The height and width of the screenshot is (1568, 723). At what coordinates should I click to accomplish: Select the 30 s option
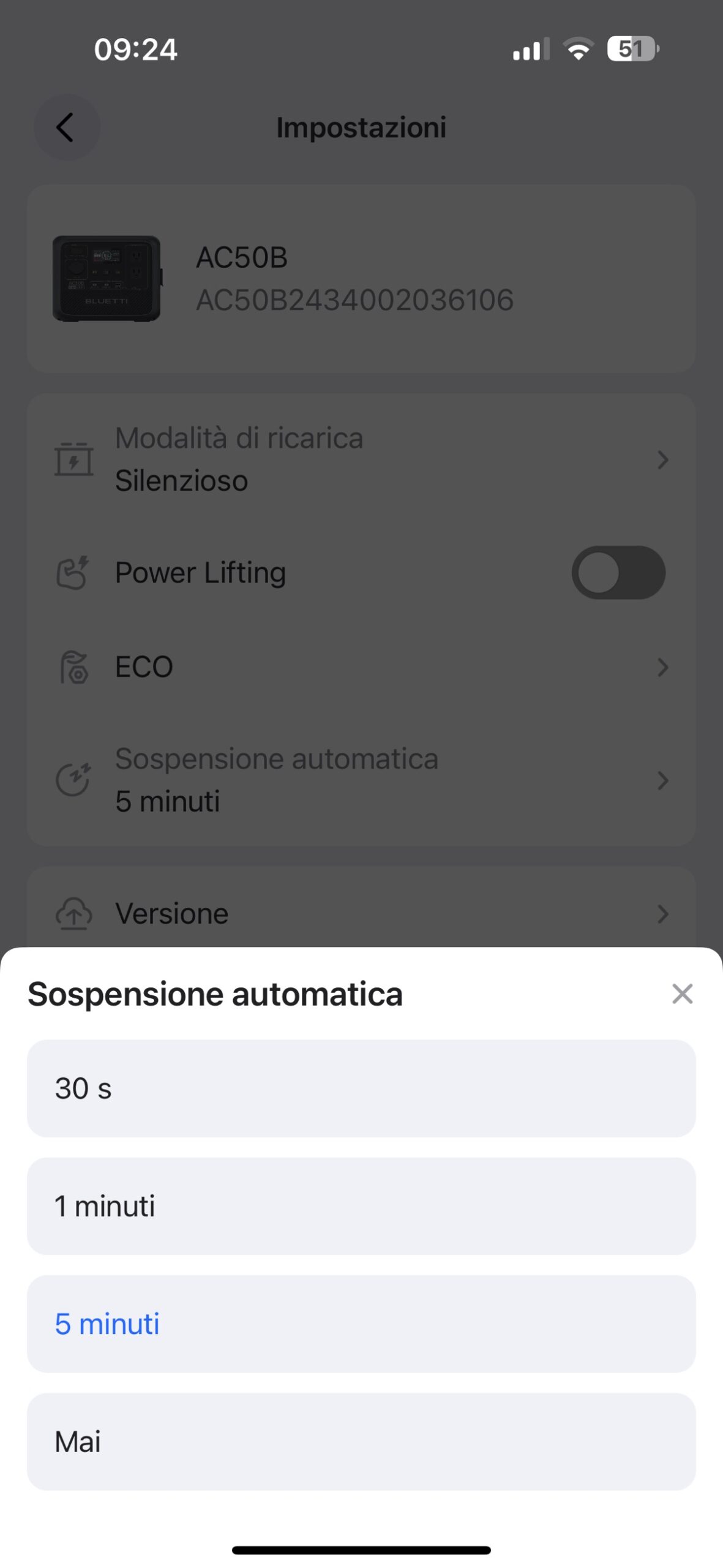pos(361,1088)
